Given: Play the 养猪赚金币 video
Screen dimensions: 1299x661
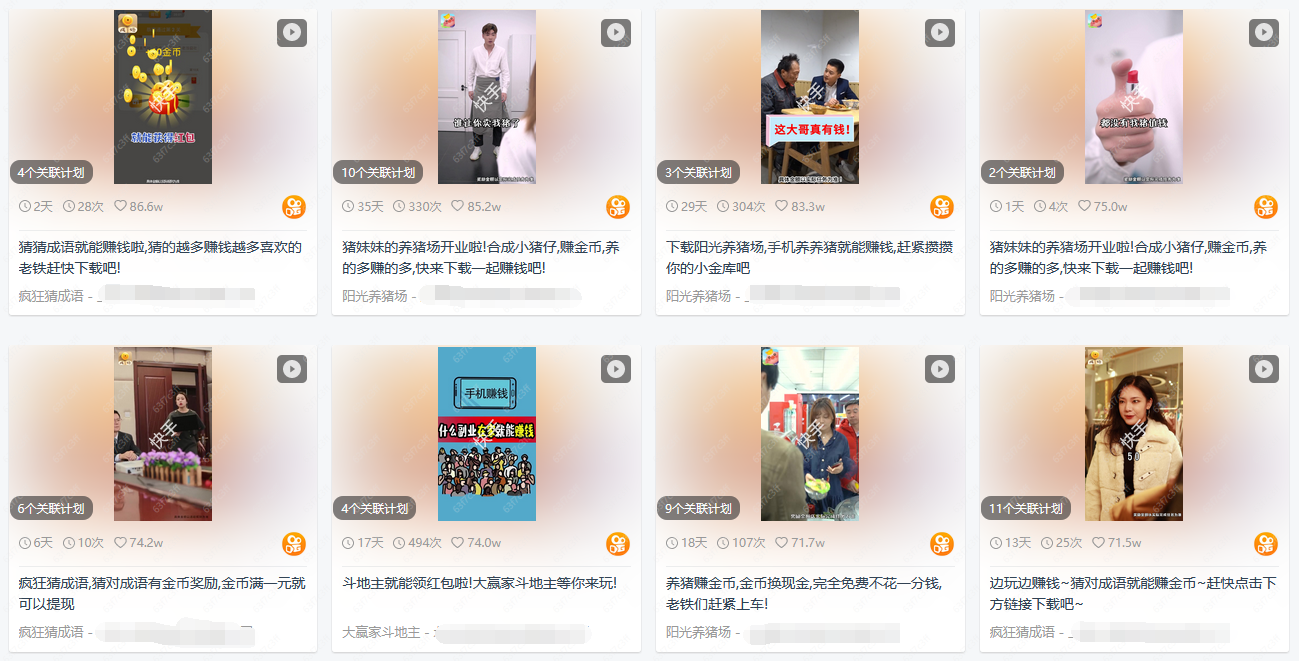Looking at the screenshot, I should tap(939, 369).
